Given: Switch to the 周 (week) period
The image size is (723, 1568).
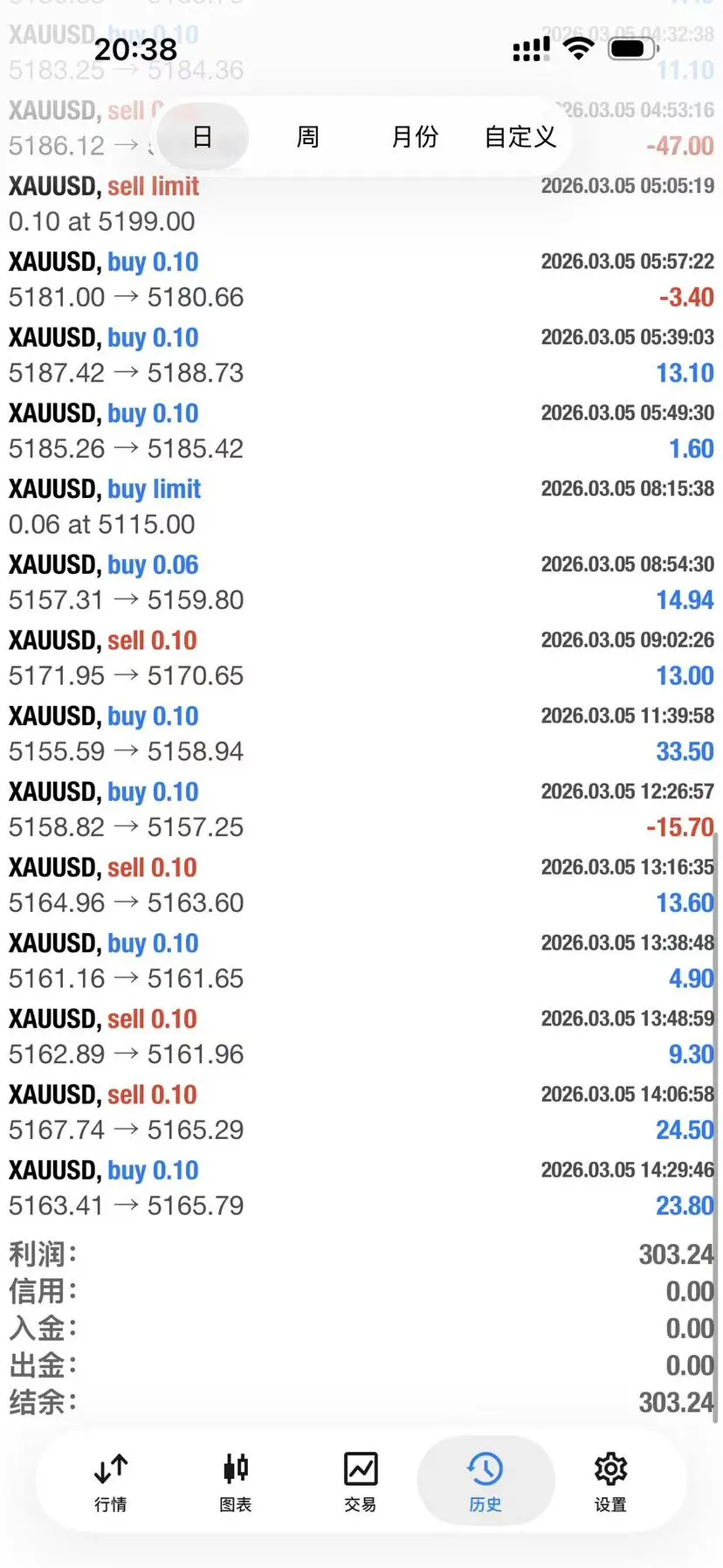Looking at the screenshot, I should pos(307,137).
